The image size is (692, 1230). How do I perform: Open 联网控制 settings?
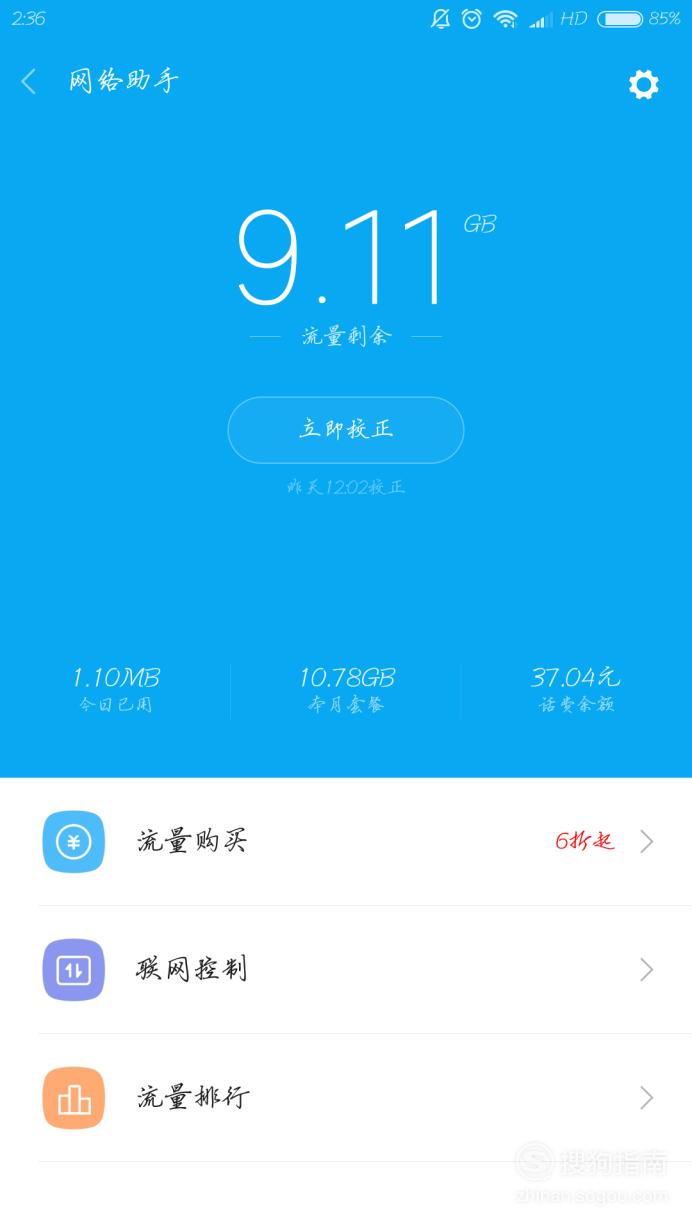point(346,970)
